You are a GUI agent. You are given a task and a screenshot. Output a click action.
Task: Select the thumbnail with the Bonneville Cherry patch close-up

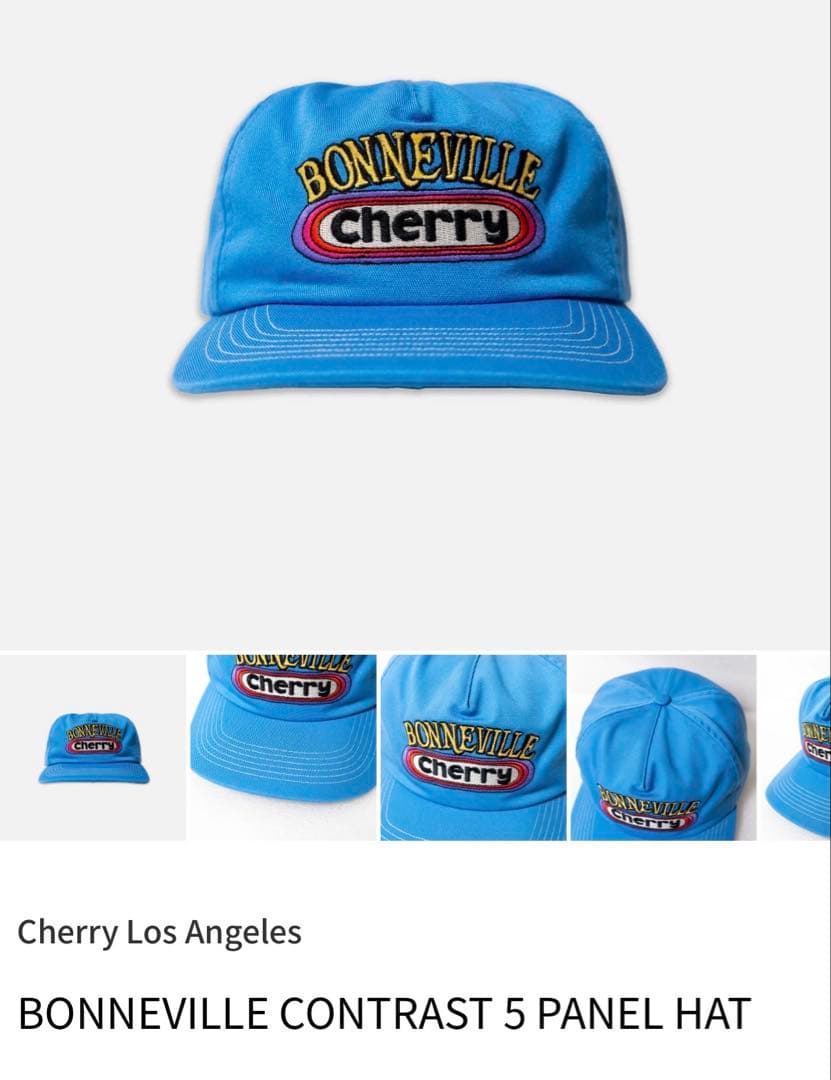[473, 747]
